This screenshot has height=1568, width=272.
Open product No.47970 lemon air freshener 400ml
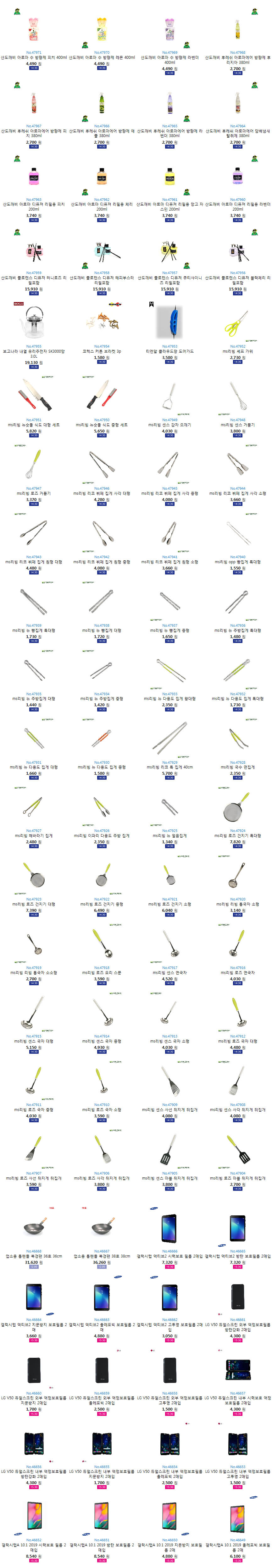pos(102,30)
